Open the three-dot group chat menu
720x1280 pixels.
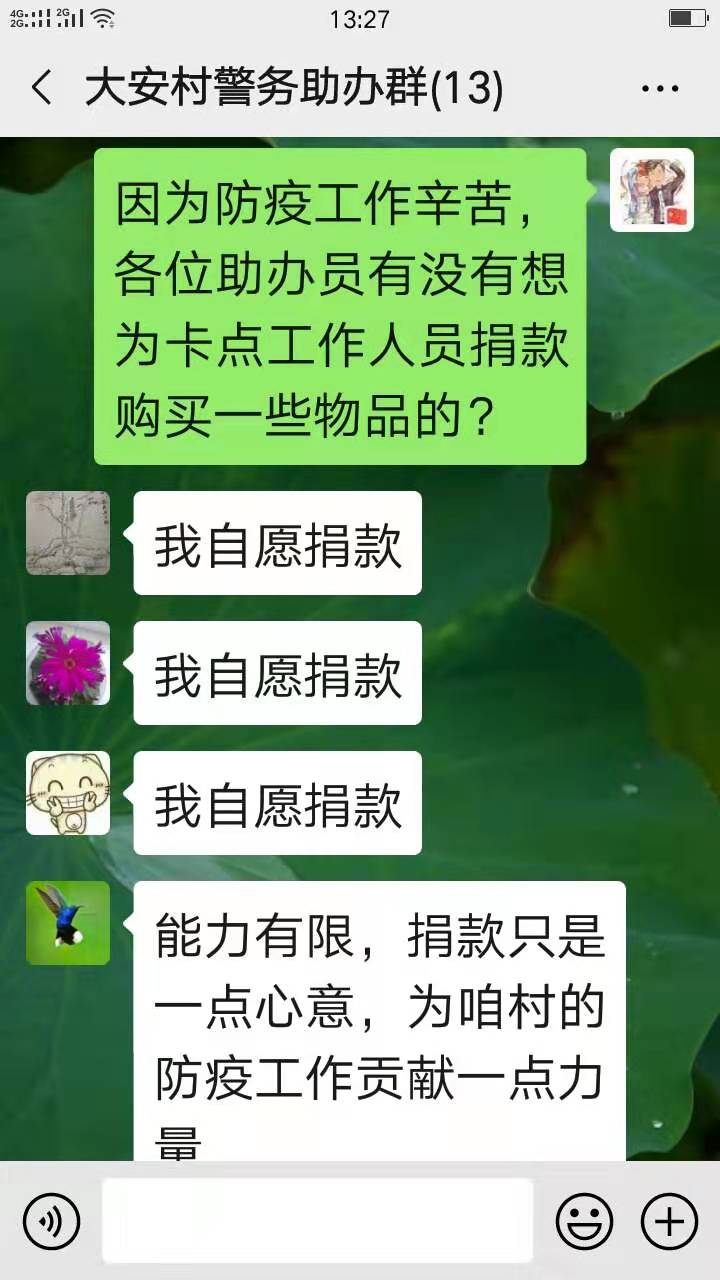(x=660, y=88)
